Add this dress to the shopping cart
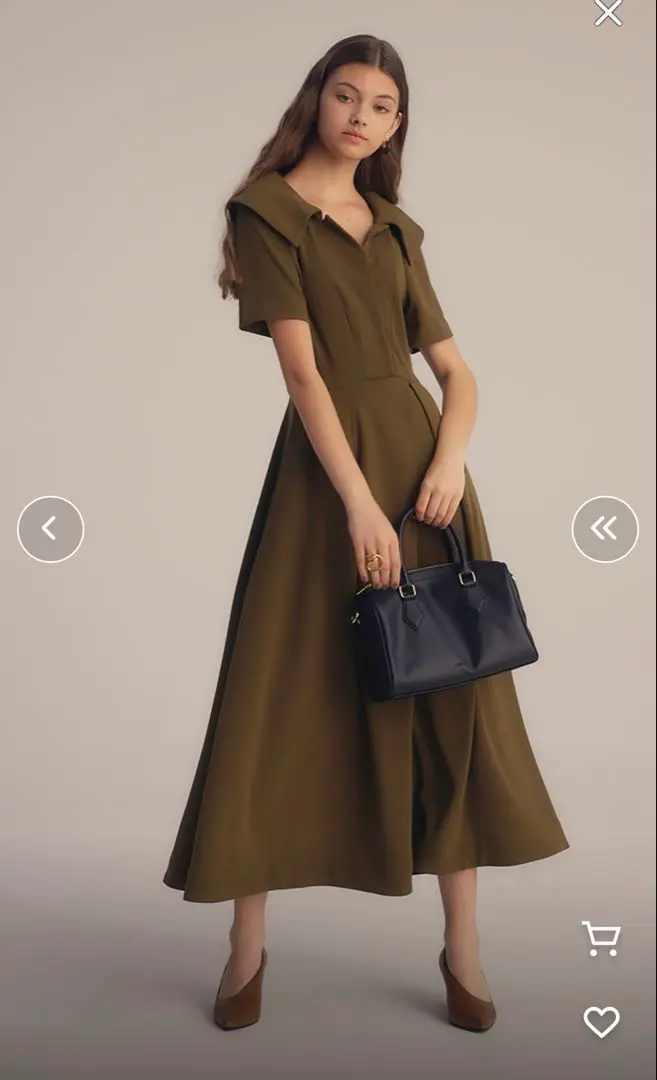This screenshot has height=1080, width=657. [x=601, y=938]
